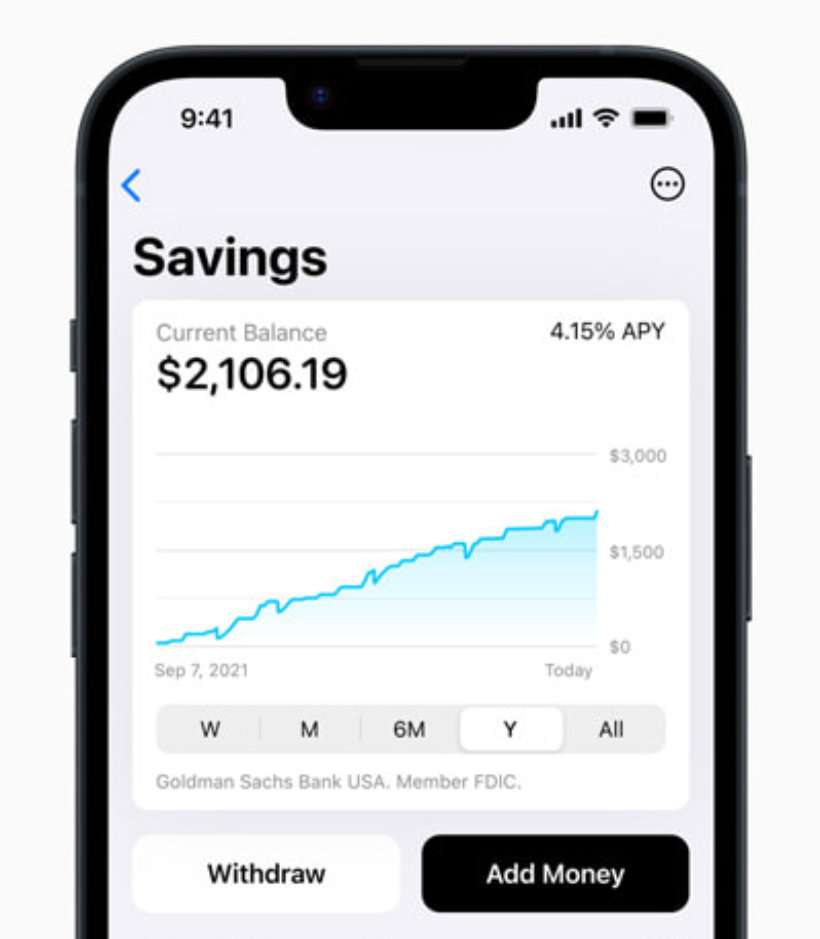The image size is (820, 939).
Task: Open the Sep 7, 2021 start date
Action: 201,671
